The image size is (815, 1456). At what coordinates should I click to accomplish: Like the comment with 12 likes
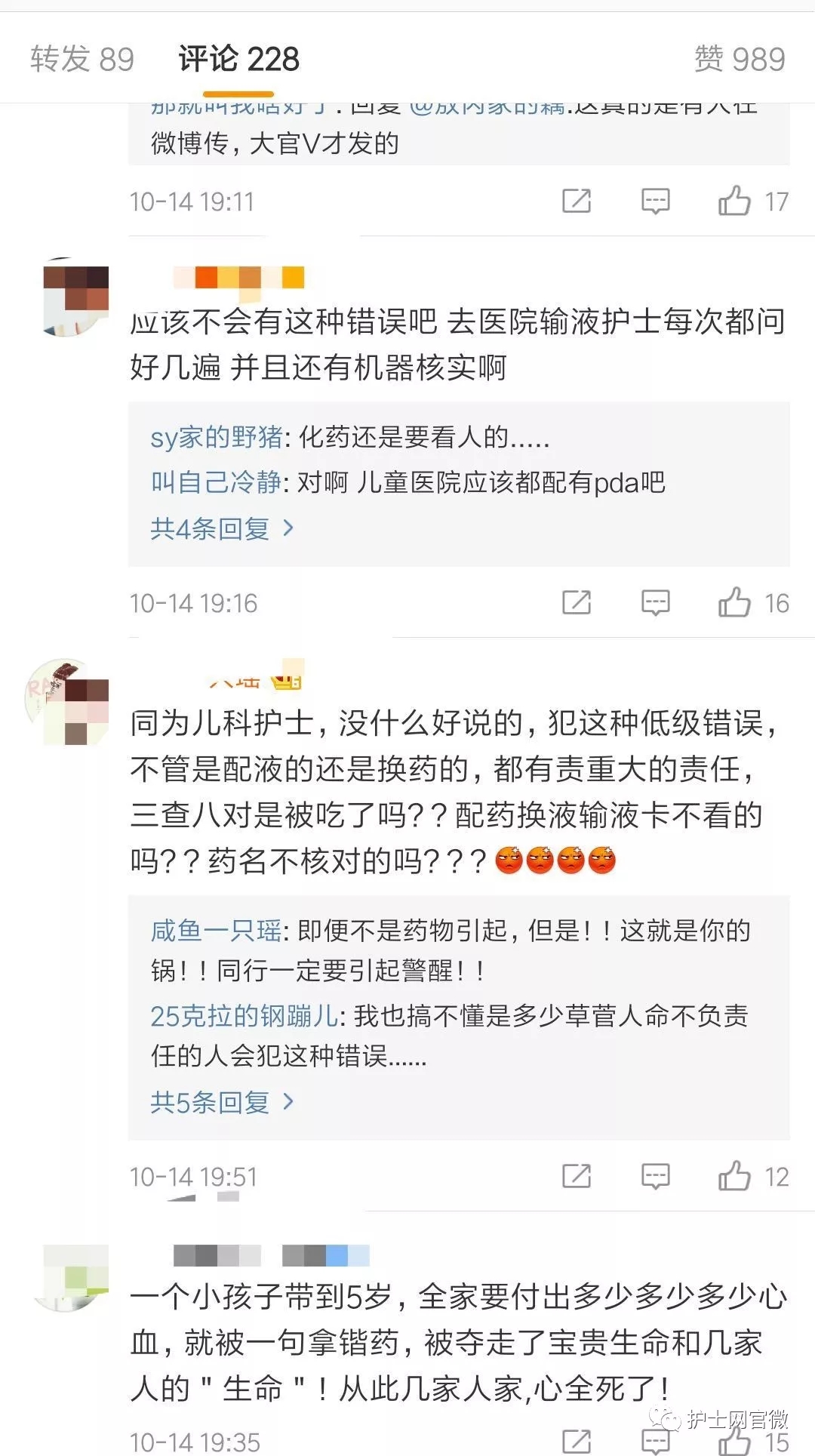[x=734, y=1176]
